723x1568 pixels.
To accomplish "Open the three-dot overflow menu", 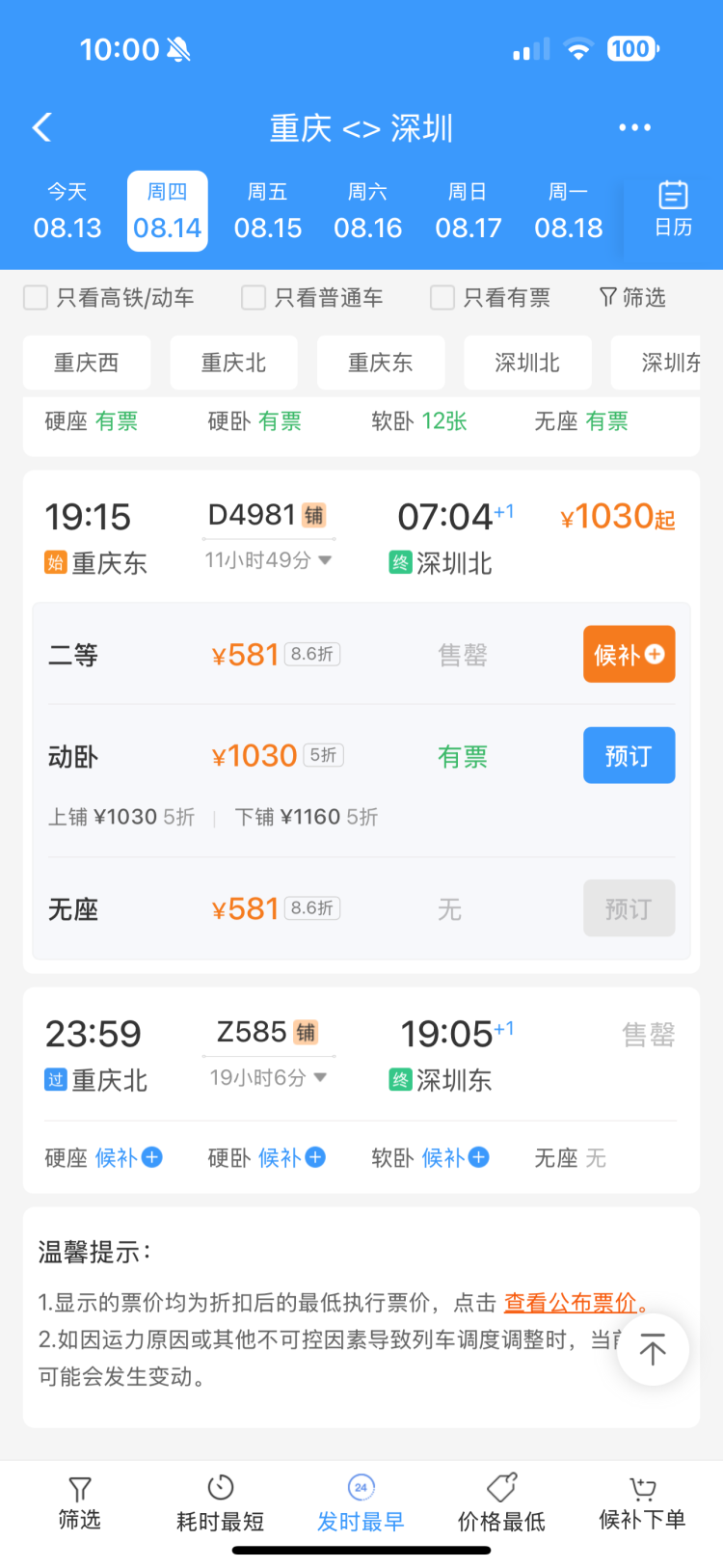I will point(634,127).
